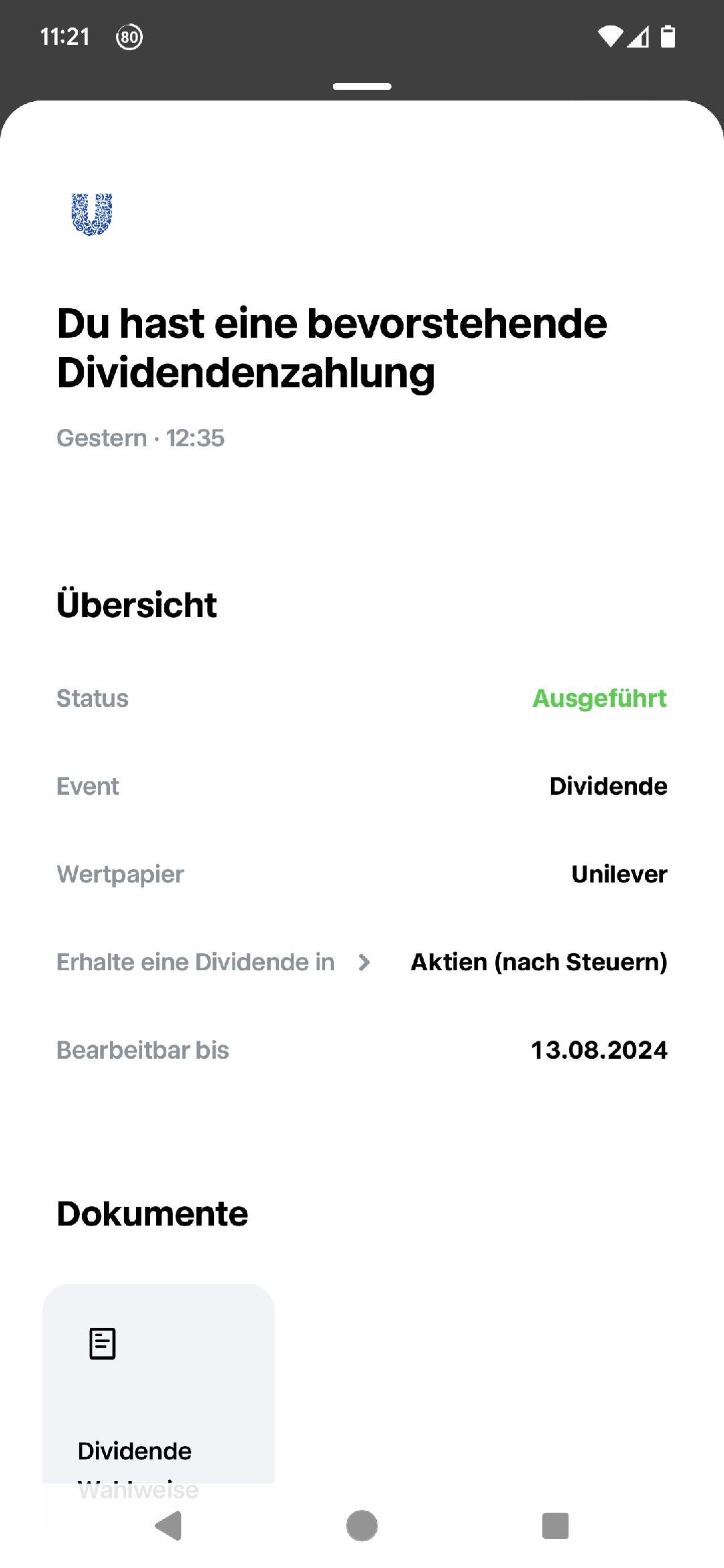Go back using the system back button
Viewport: 724px width, 1568px height.
pyautogui.click(x=168, y=1526)
